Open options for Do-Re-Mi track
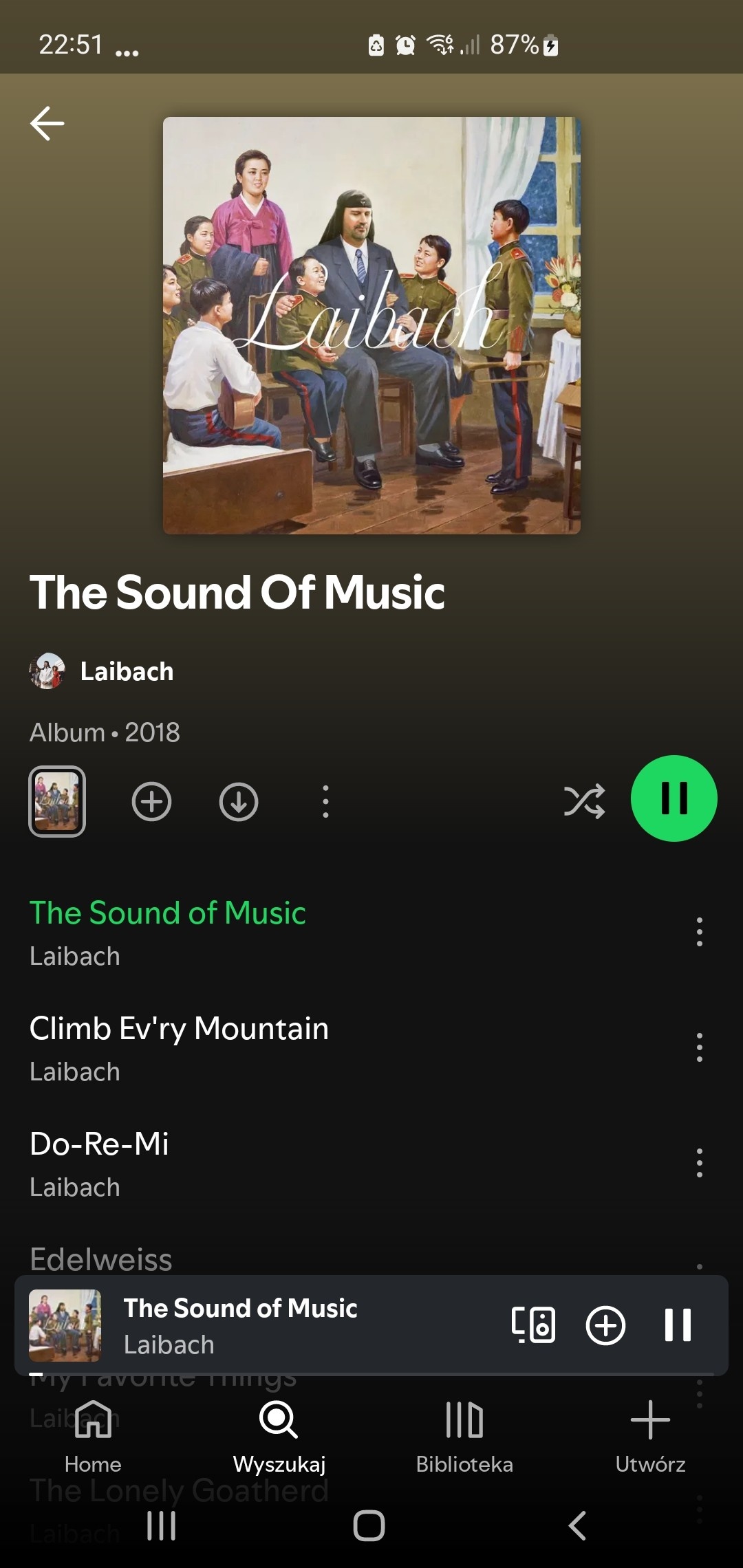743x1568 pixels. coord(699,1163)
